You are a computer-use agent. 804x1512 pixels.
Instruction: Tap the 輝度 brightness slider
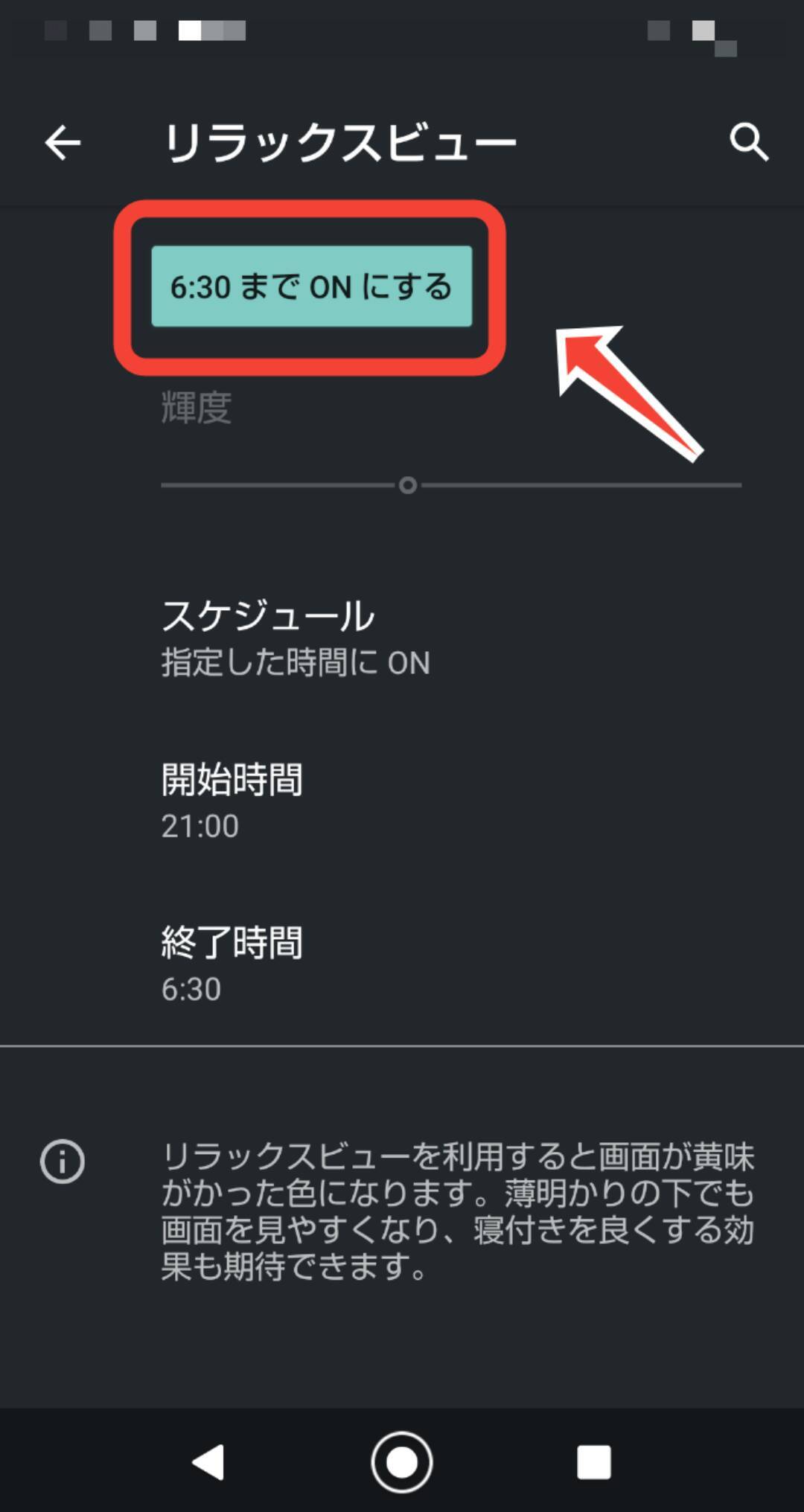pos(408,485)
